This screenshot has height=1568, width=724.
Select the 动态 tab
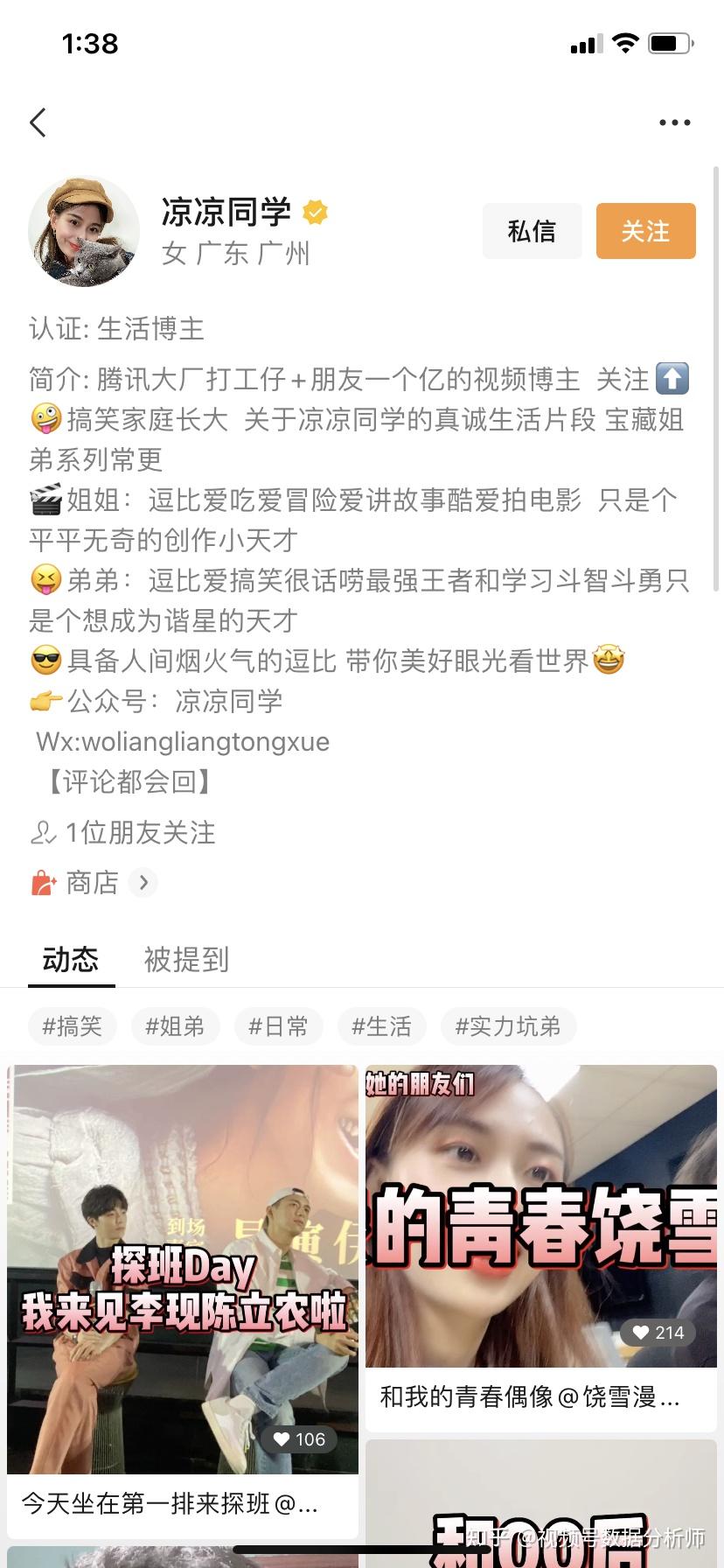coord(71,960)
